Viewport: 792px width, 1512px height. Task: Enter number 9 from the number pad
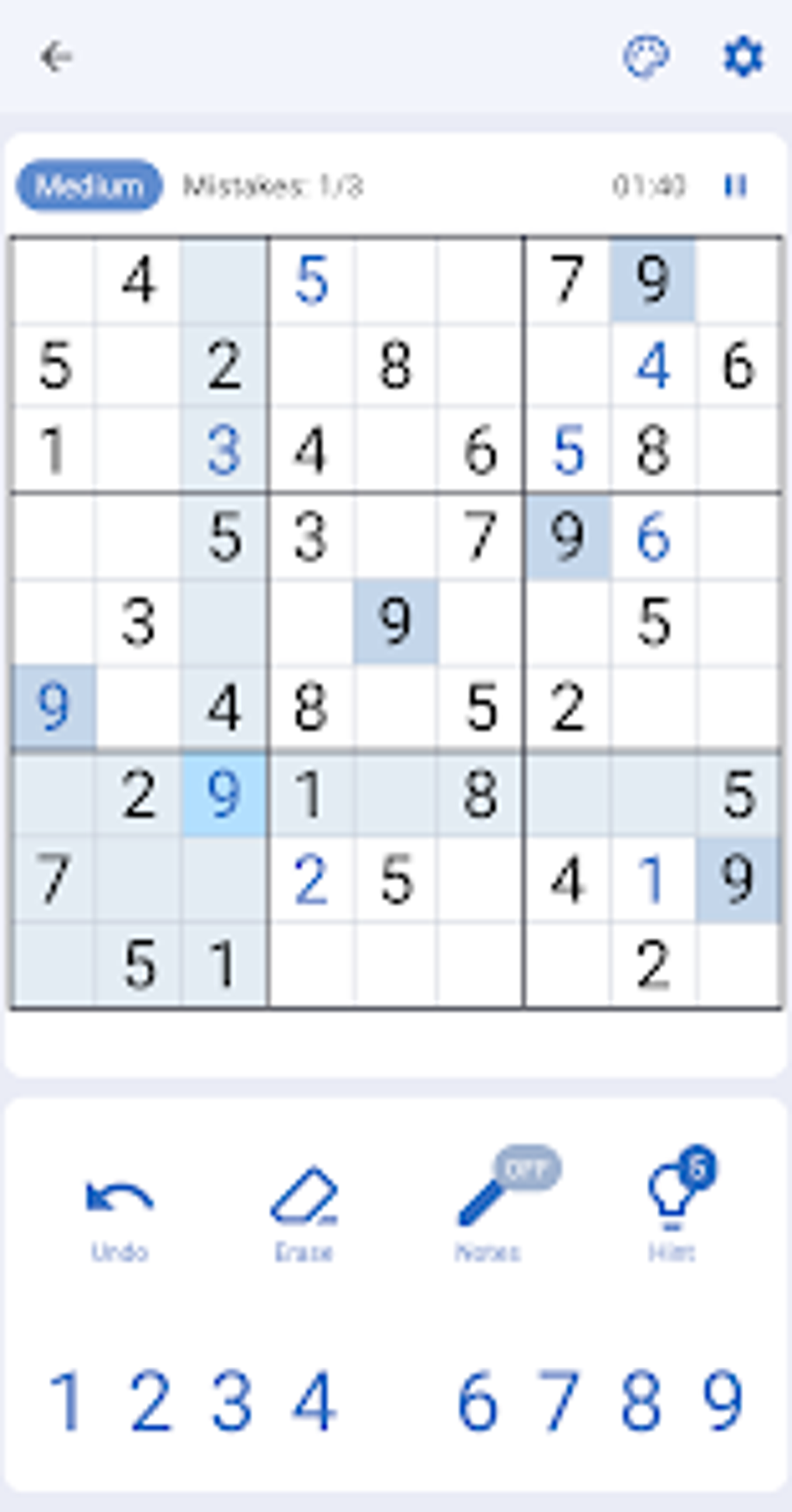click(x=723, y=1401)
